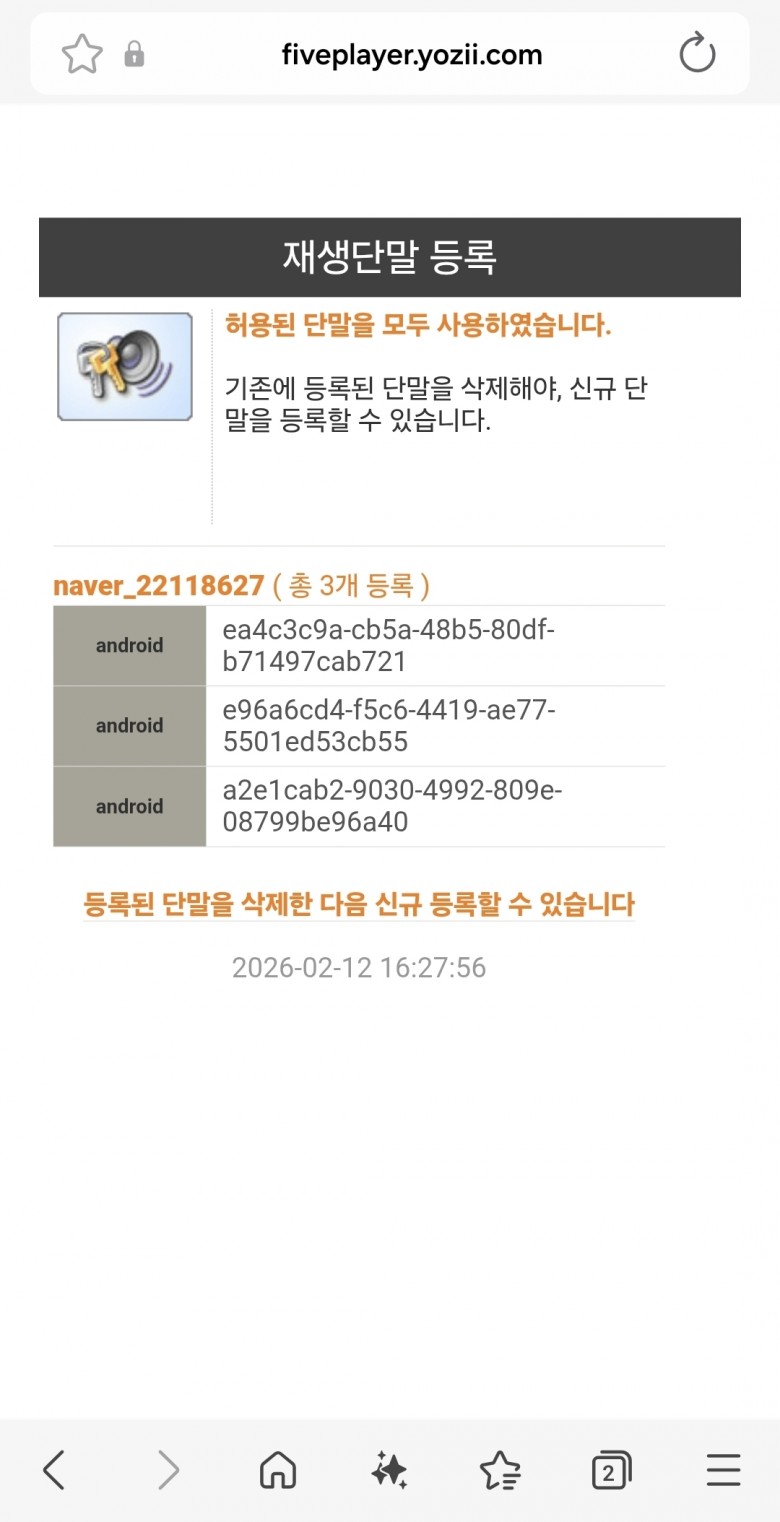Go back to the previous page

pos(54,1470)
